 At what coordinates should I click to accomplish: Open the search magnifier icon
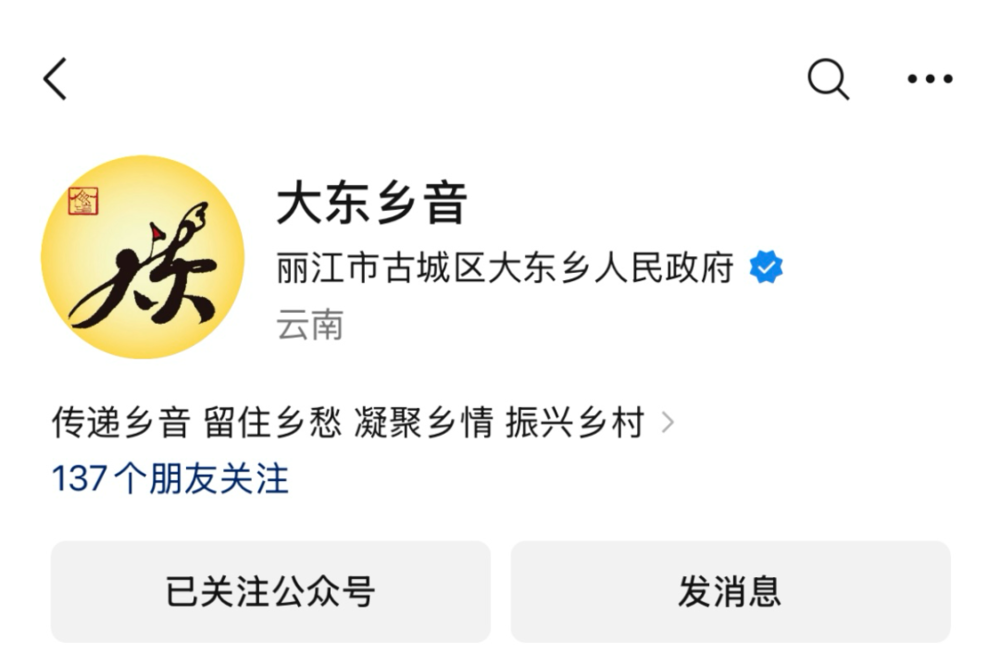(x=828, y=79)
